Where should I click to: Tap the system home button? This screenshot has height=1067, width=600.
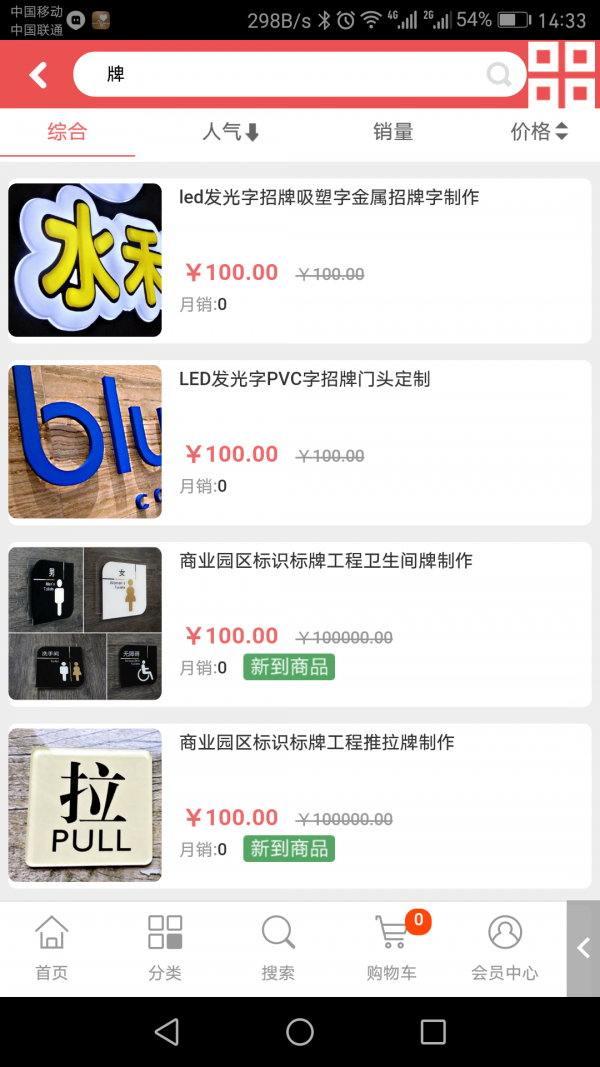[x=300, y=1032]
